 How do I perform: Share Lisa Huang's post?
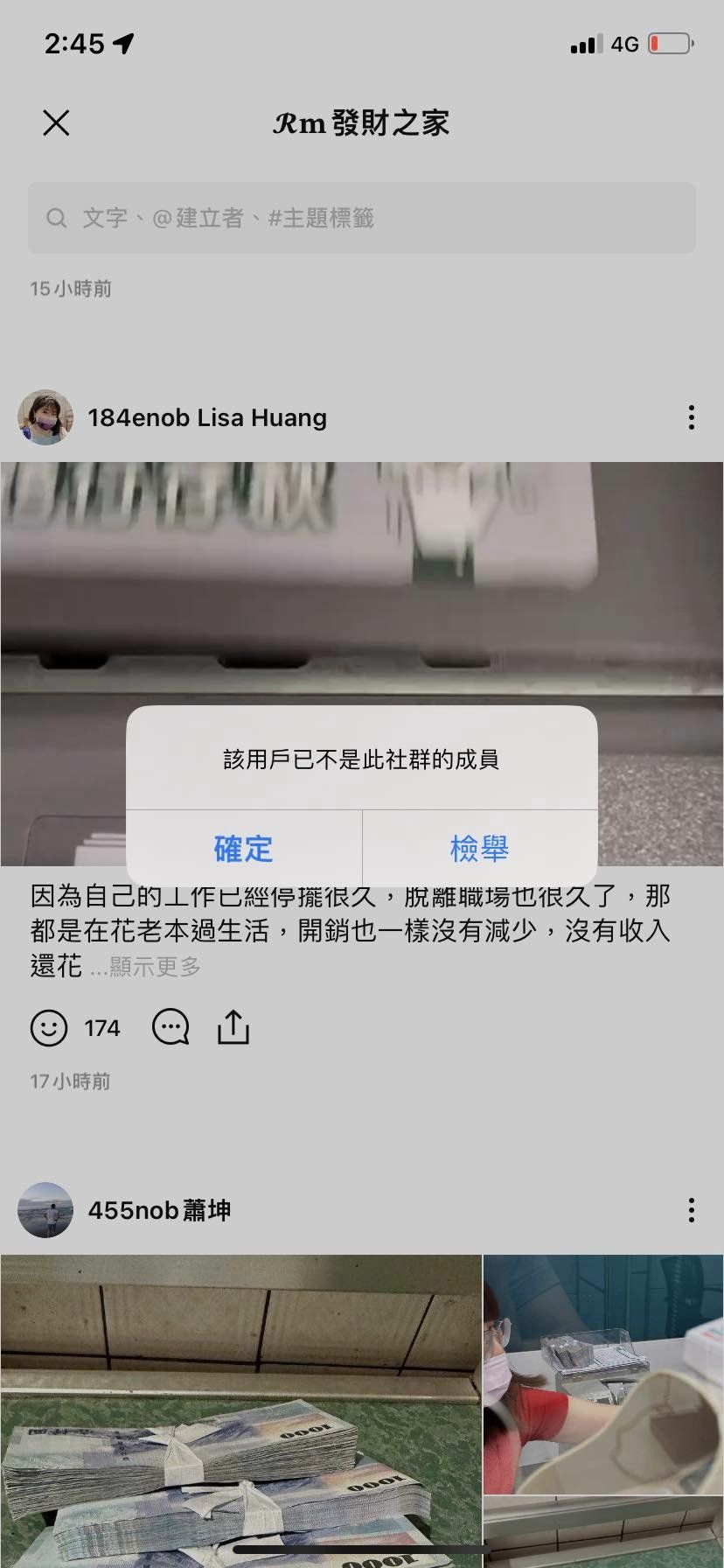(x=233, y=1028)
